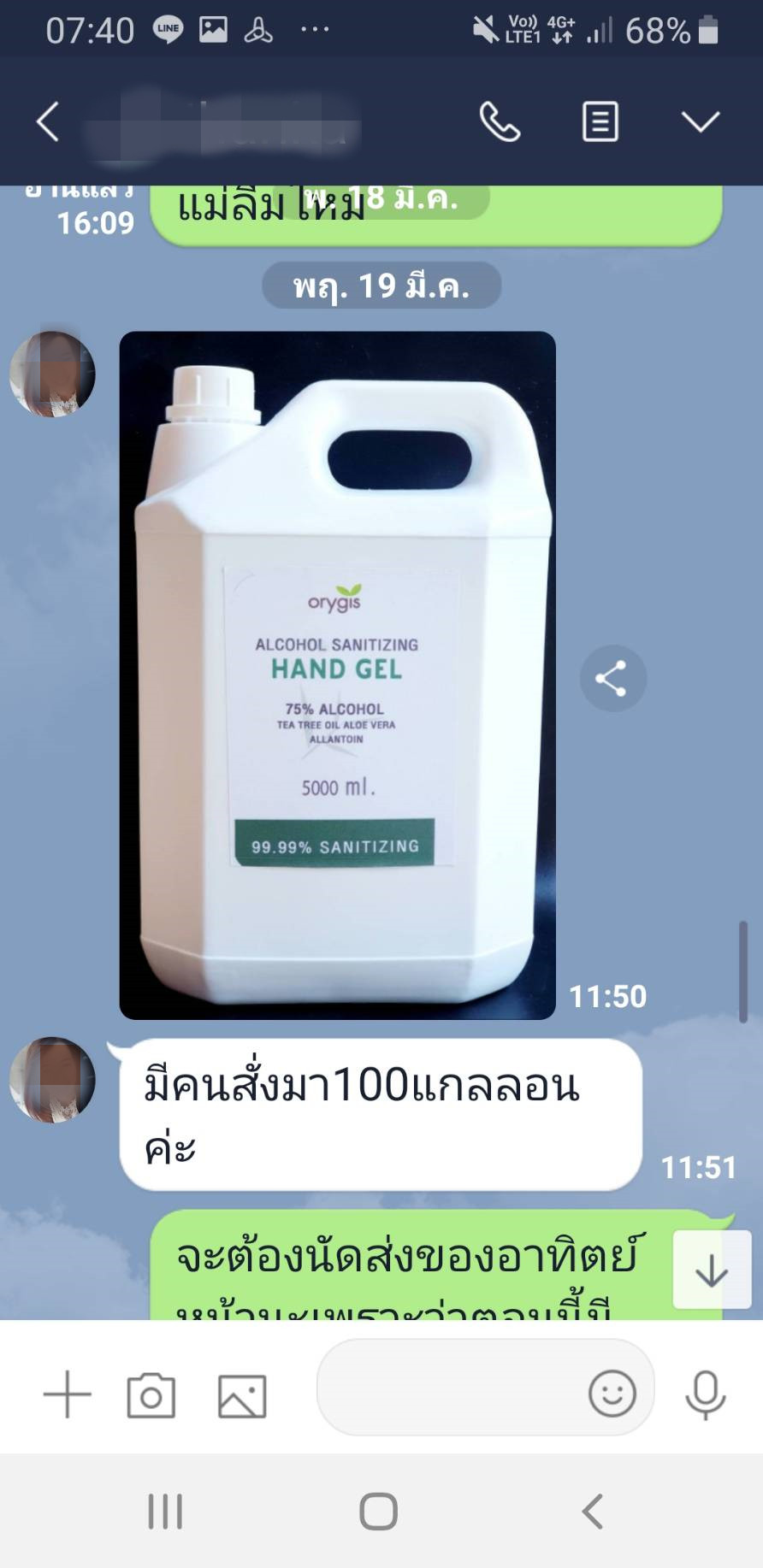Open the camera to take a photo
Image resolution: width=763 pixels, height=1568 pixels.
151,1395
